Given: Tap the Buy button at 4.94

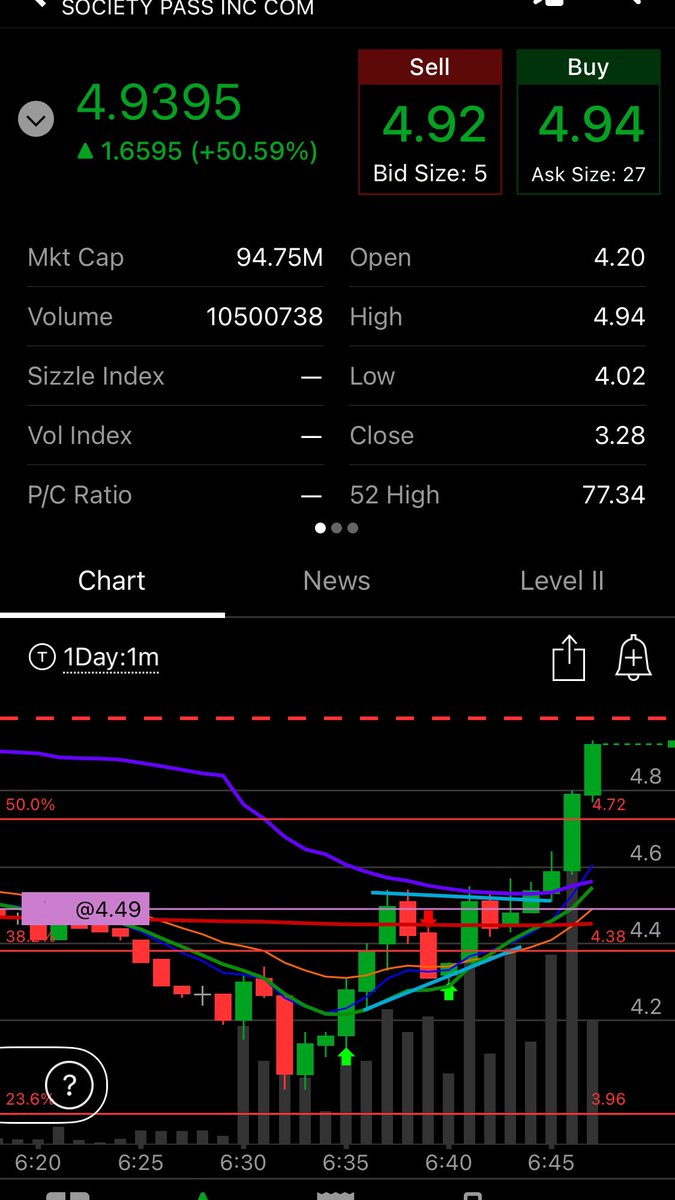Looking at the screenshot, I should tap(588, 122).
